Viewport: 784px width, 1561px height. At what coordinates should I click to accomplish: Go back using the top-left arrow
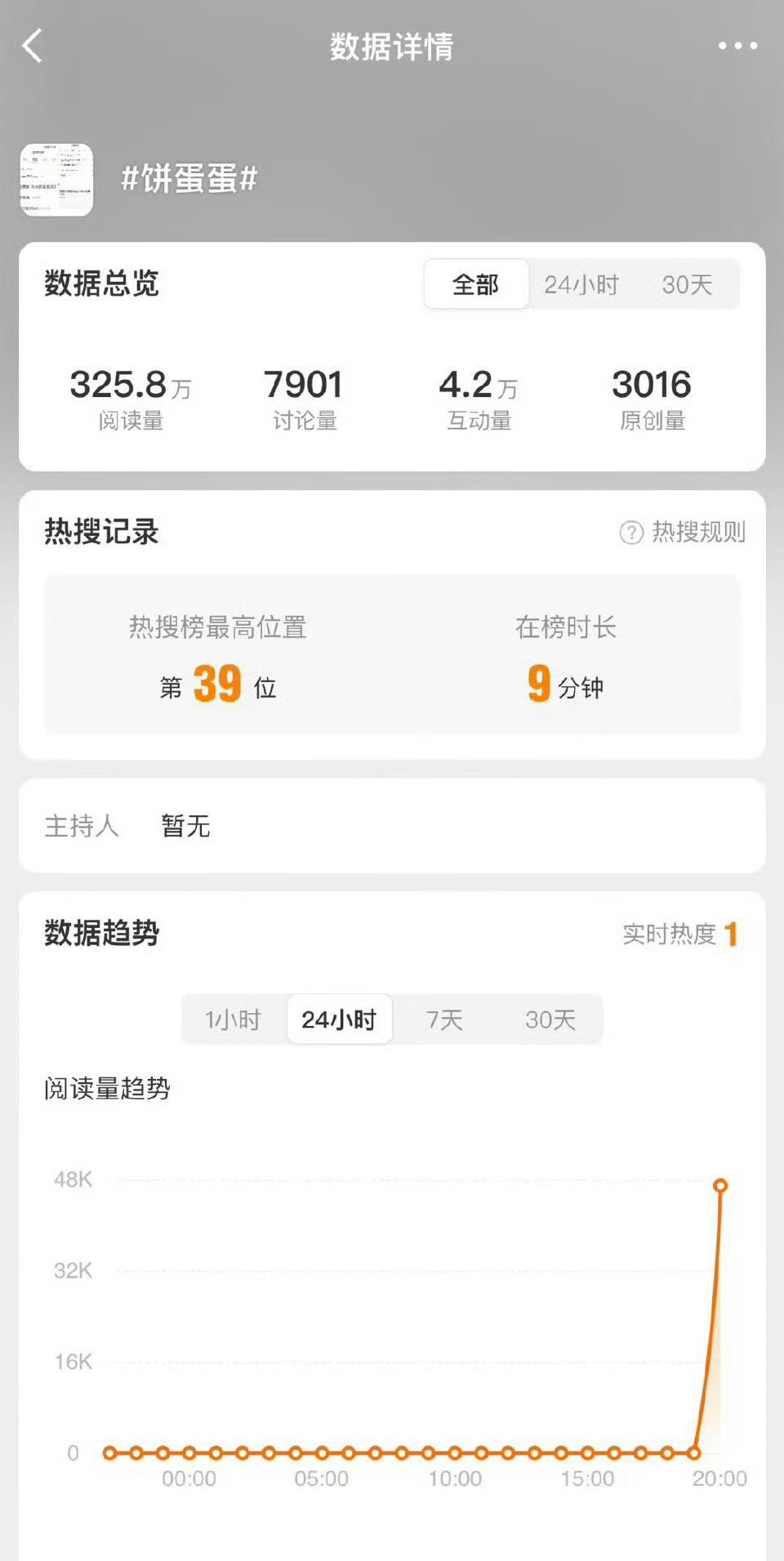[33, 46]
